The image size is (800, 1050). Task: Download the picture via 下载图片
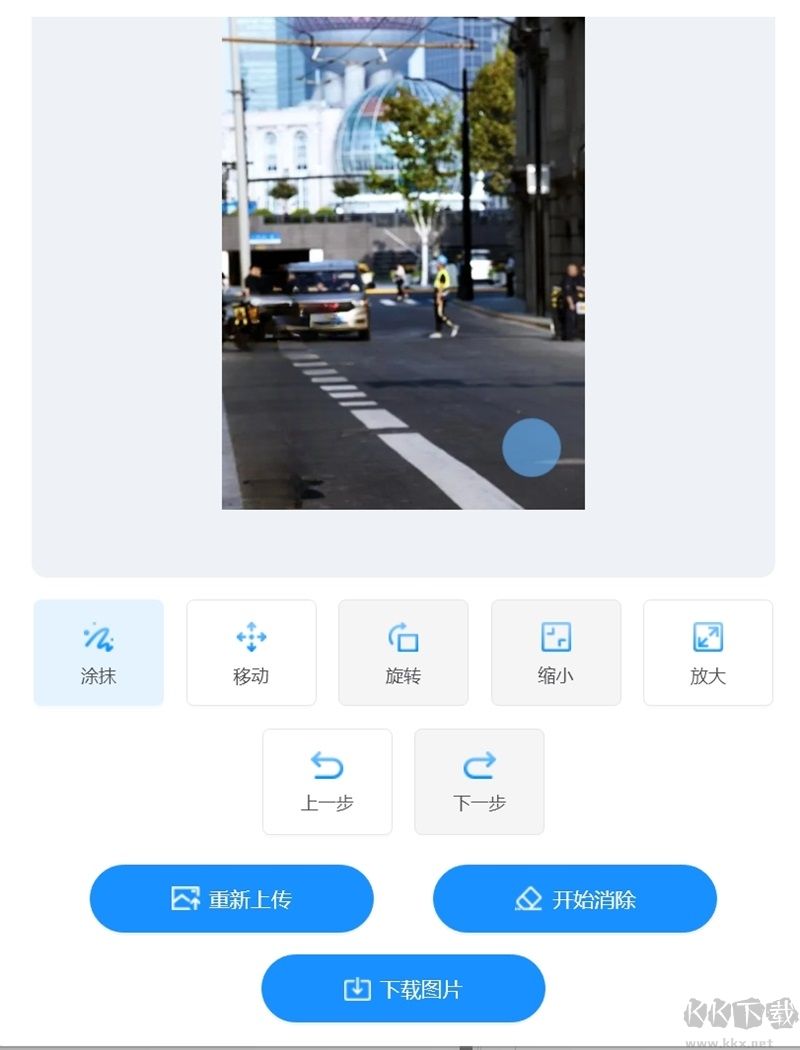403,988
